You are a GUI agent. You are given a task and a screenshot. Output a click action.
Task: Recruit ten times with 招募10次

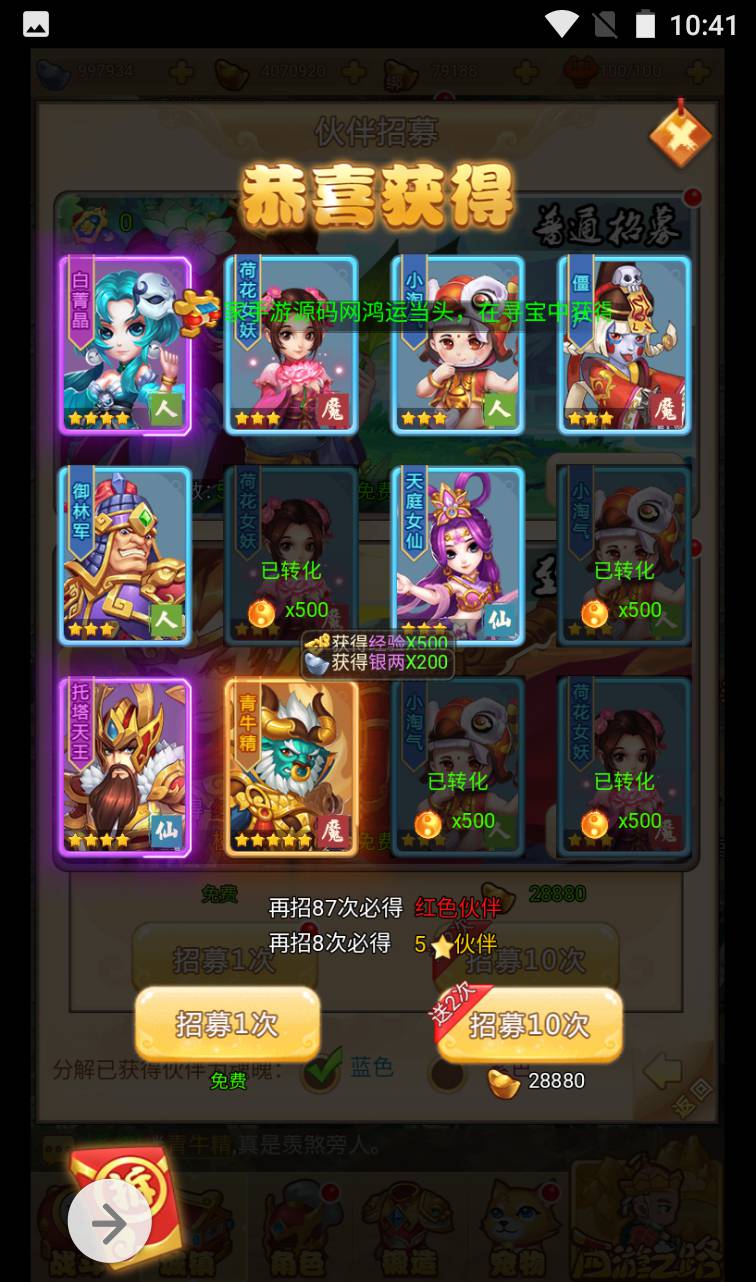pos(529,1024)
